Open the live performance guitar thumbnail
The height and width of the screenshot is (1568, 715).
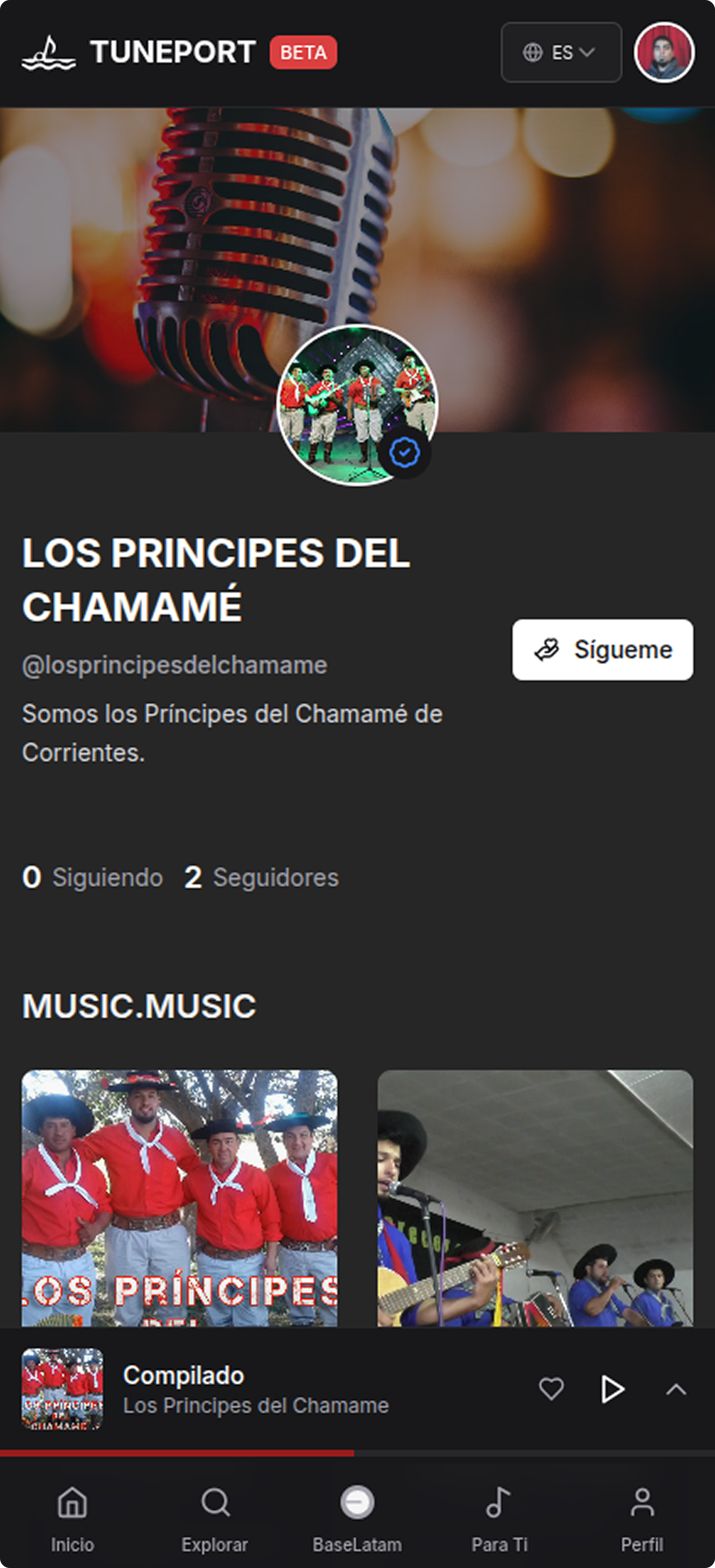pos(535,1197)
